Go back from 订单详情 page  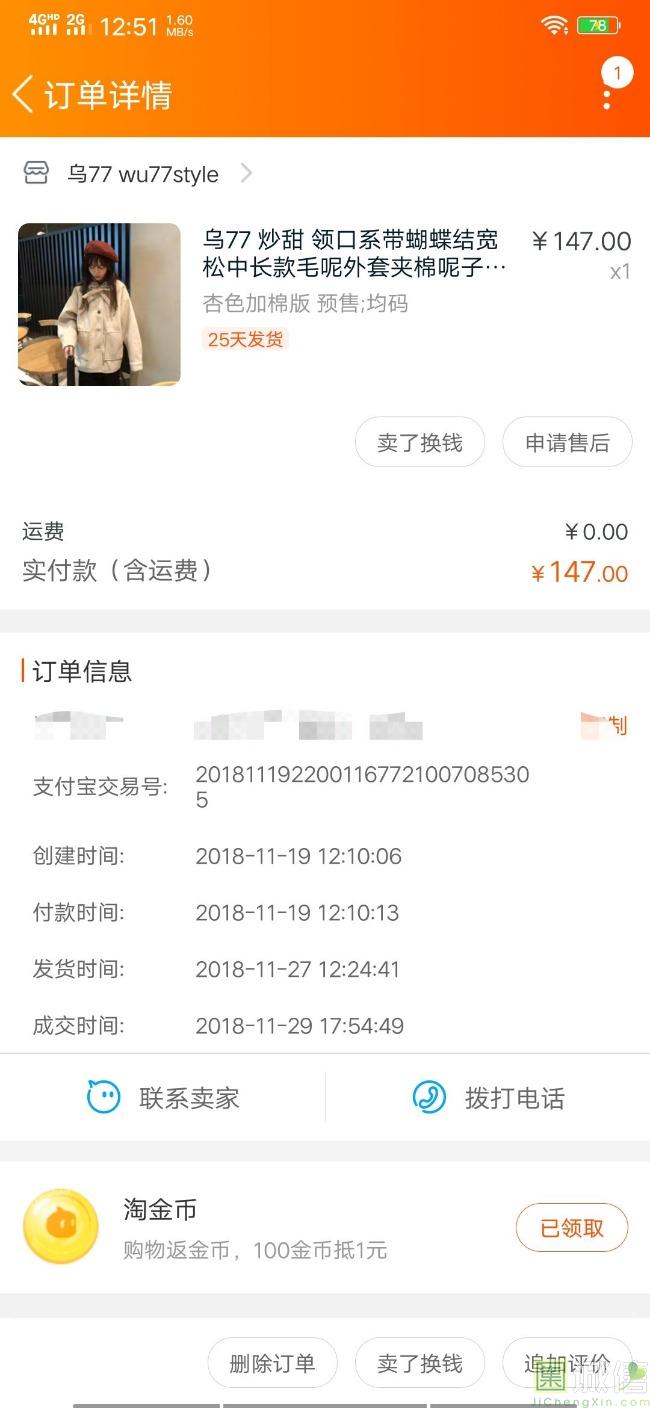click(23, 95)
